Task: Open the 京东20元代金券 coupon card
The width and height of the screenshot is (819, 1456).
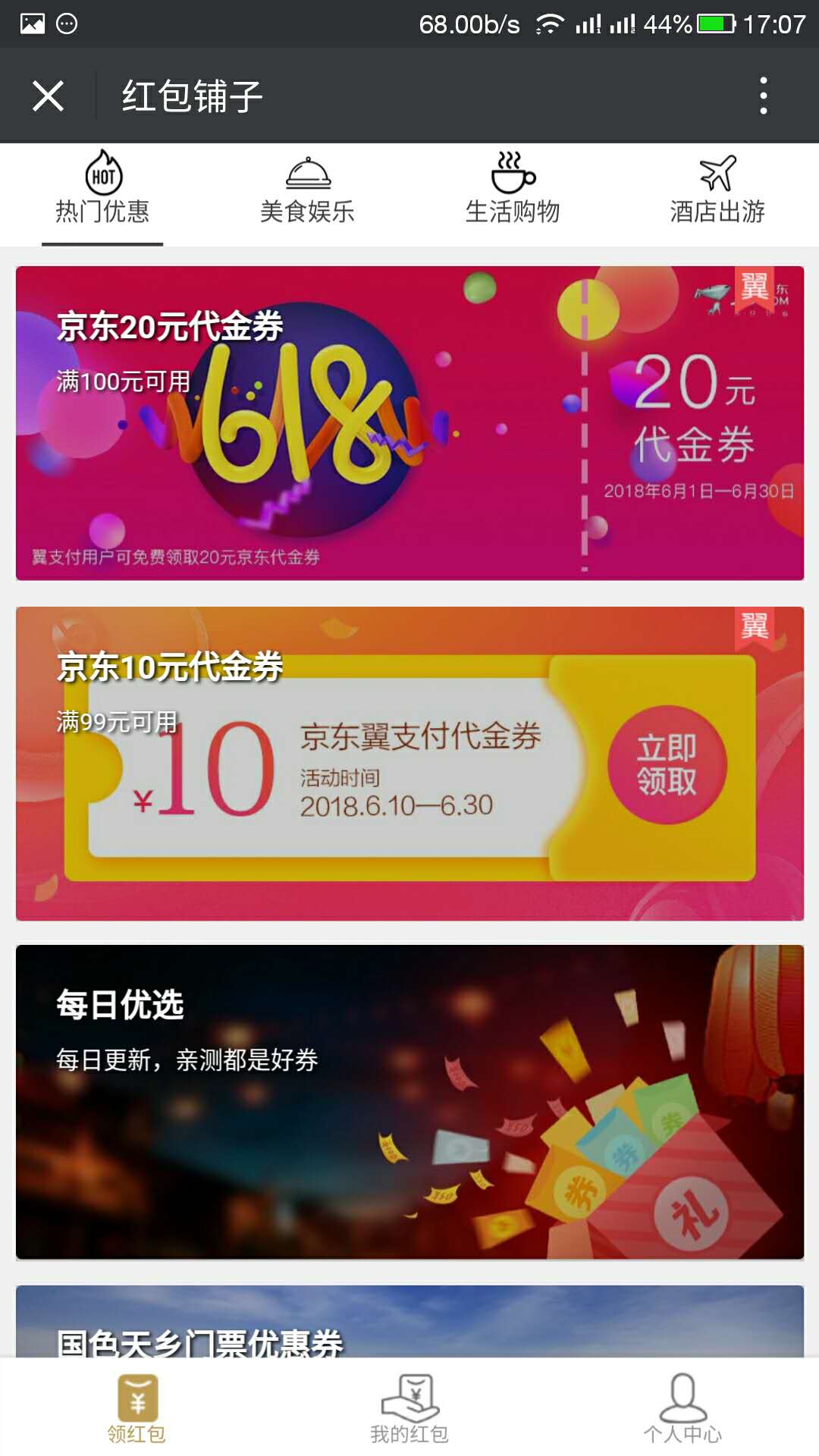Action: tap(409, 423)
